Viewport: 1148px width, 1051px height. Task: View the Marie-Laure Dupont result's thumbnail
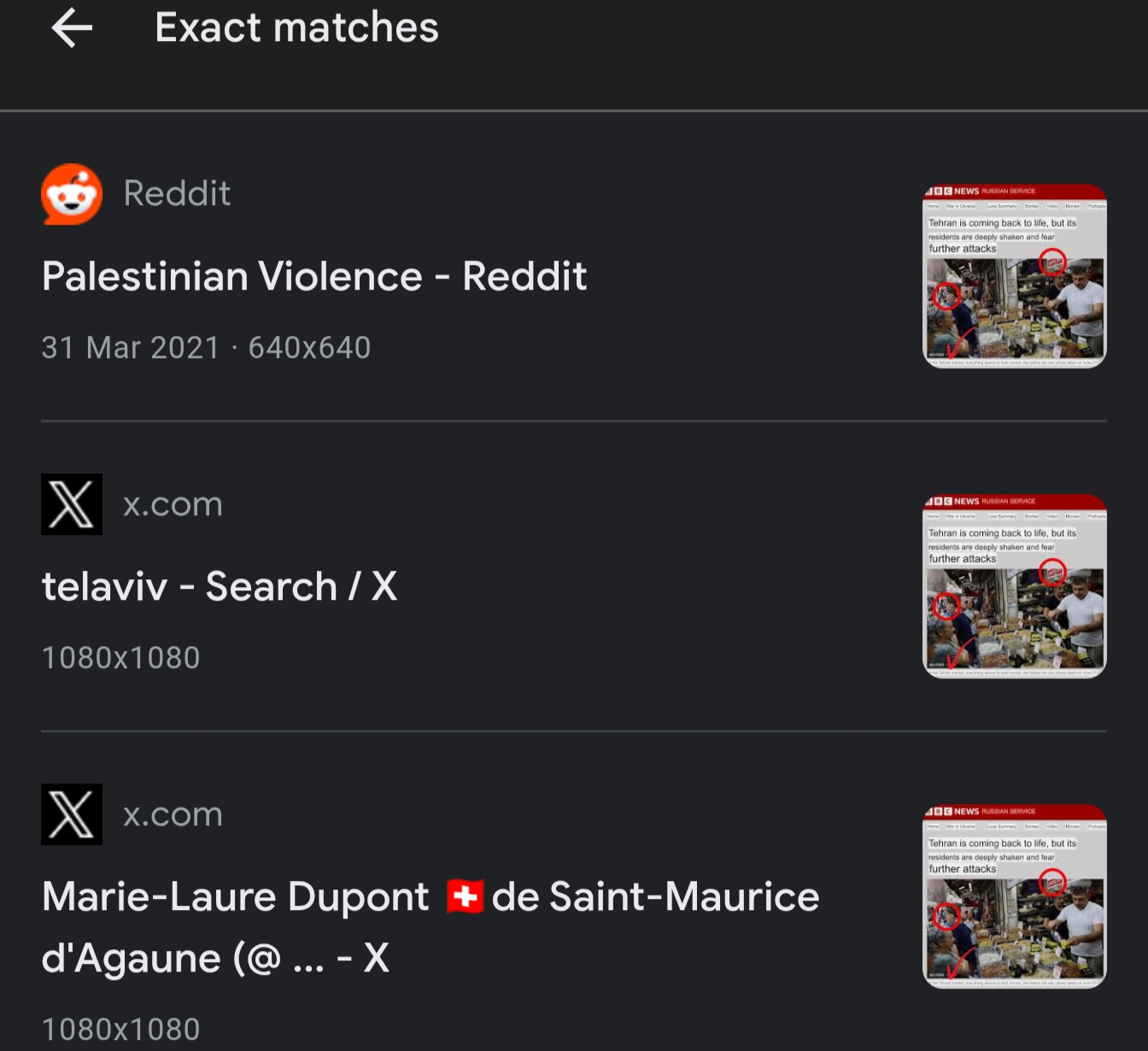tap(1015, 896)
